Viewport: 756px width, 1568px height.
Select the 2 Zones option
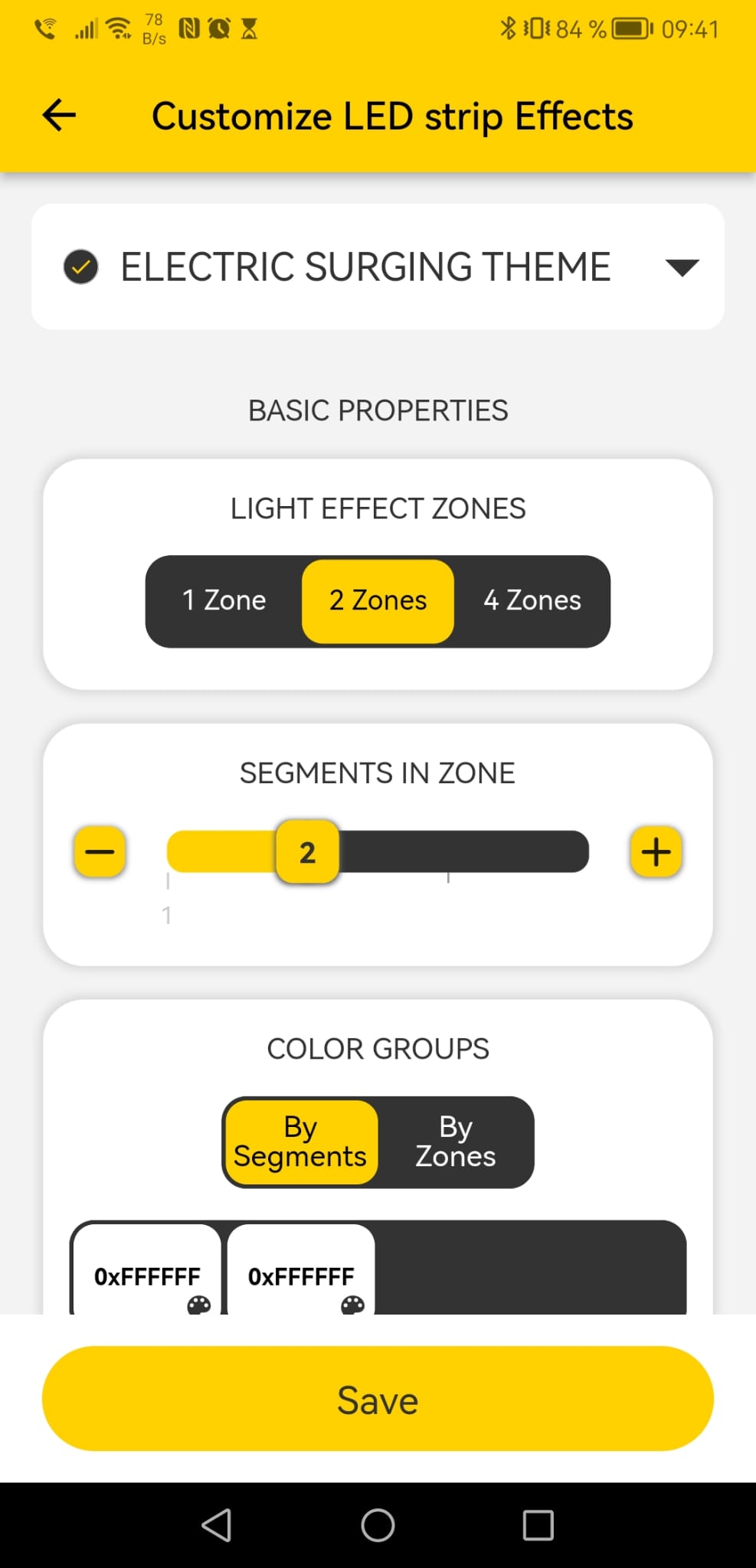pyautogui.click(x=378, y=601)
